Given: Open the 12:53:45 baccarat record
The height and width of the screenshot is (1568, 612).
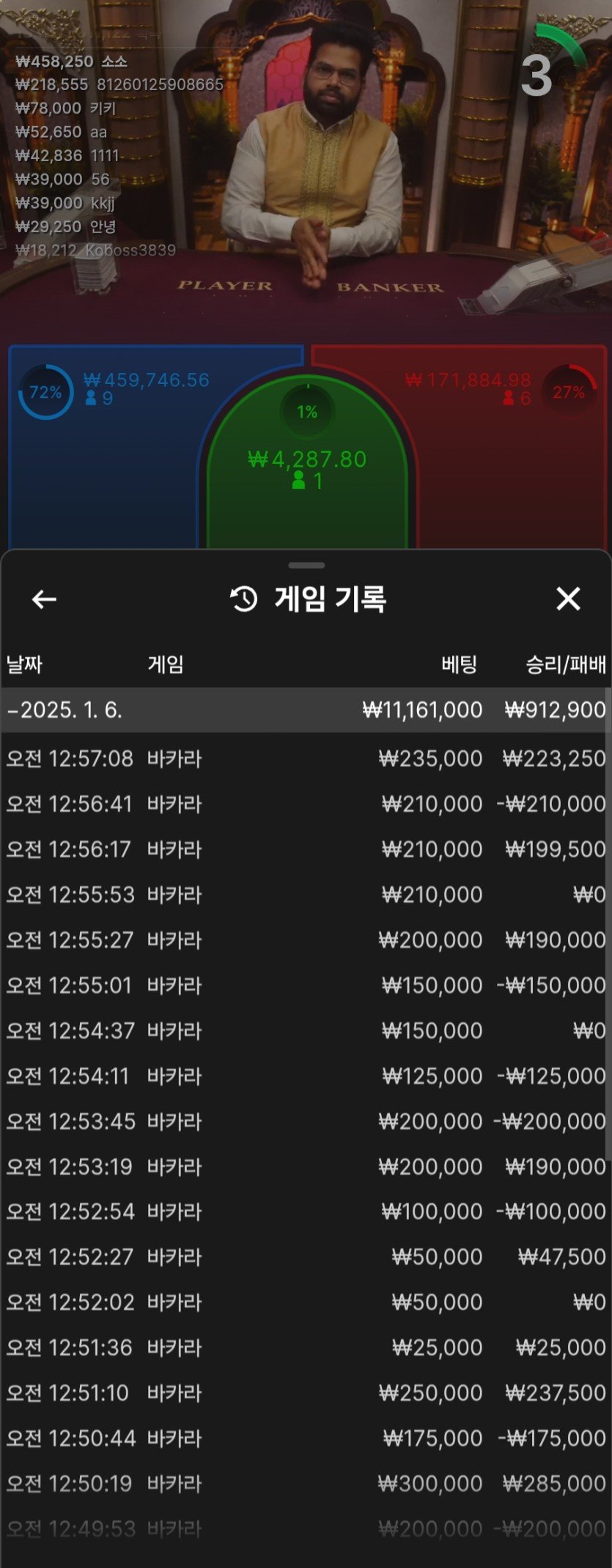Looking at the screenshot, I should point(306,1122).
